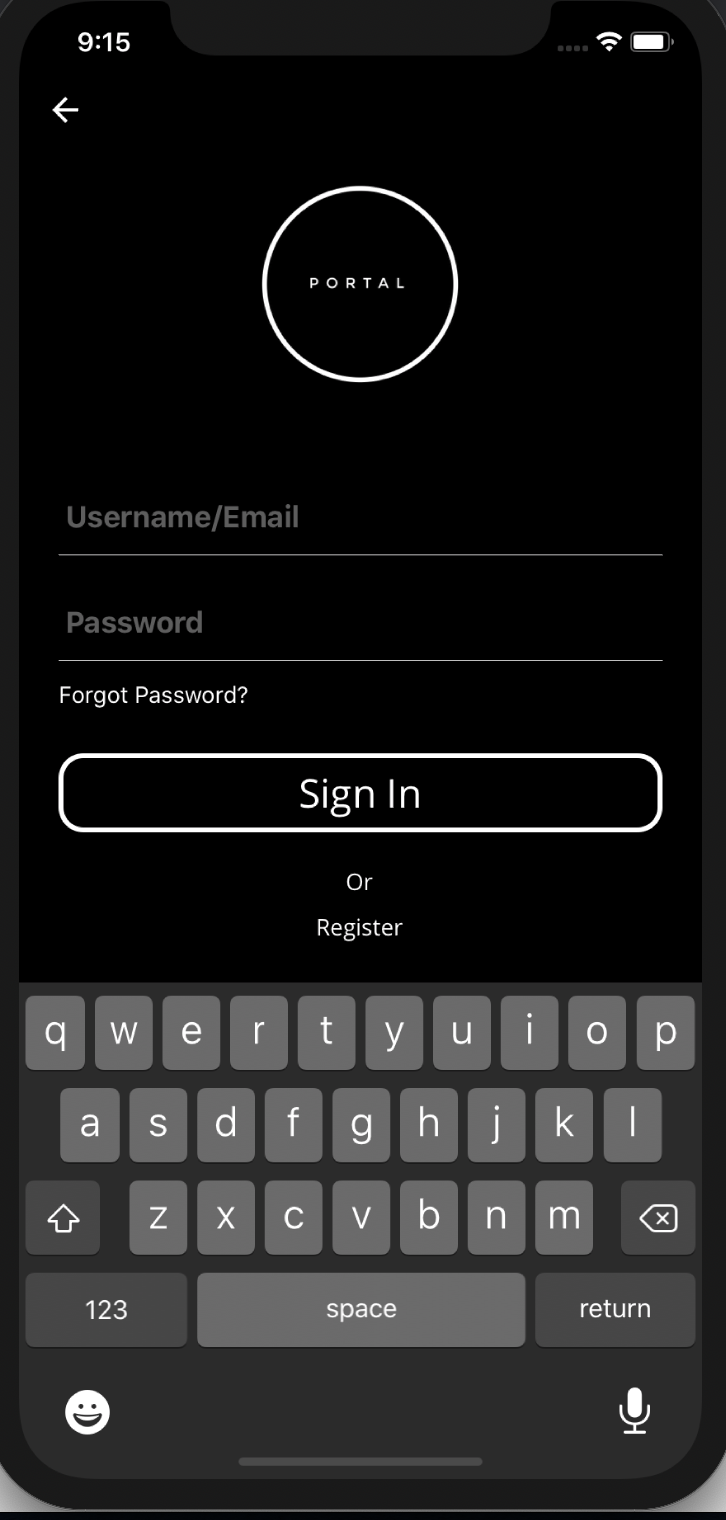Open the Register screen
This screenshot has width=726, height=1520.
point(359,927)
